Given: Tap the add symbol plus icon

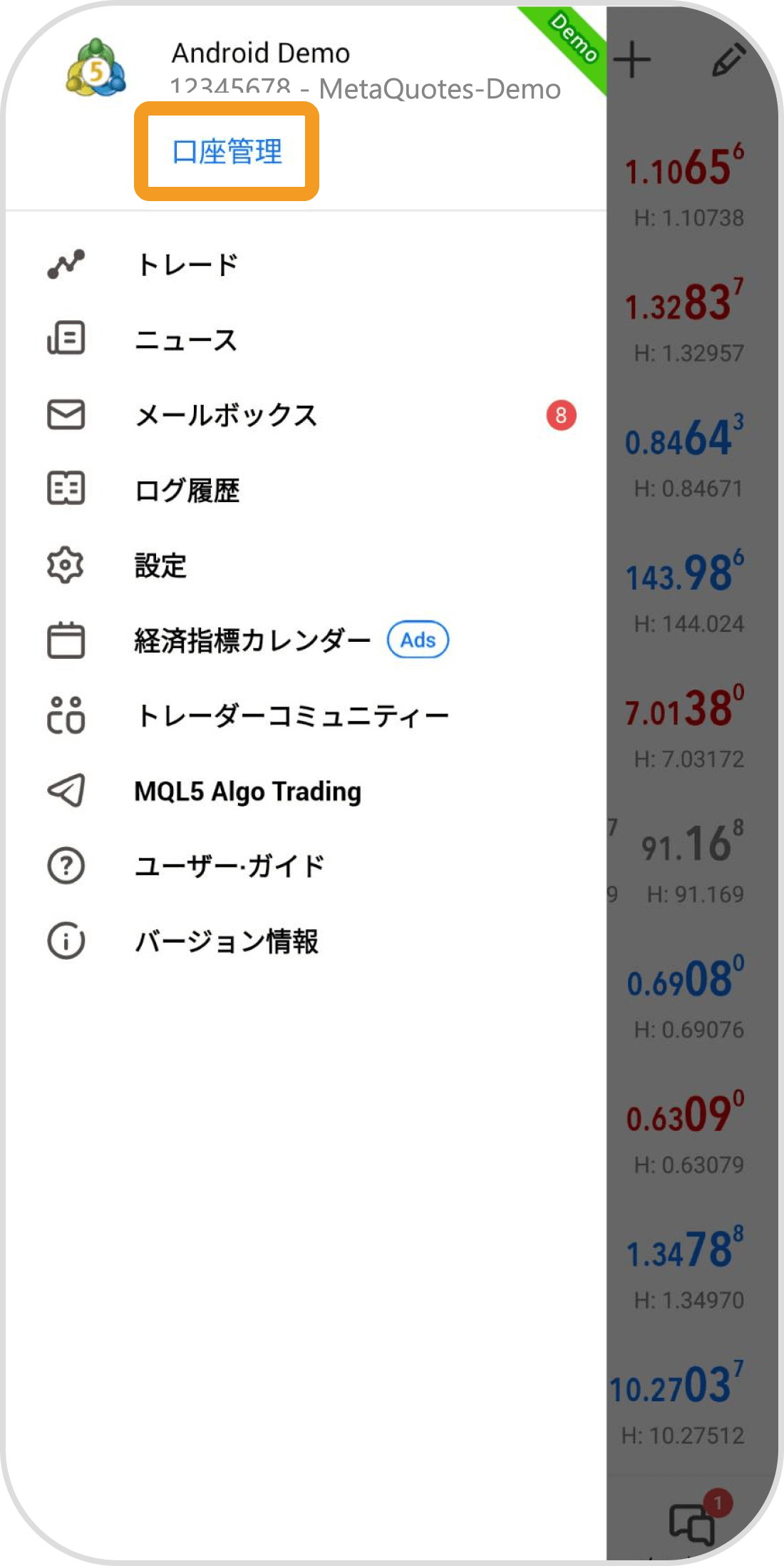Looking at the screenshot, I should 633,61.
